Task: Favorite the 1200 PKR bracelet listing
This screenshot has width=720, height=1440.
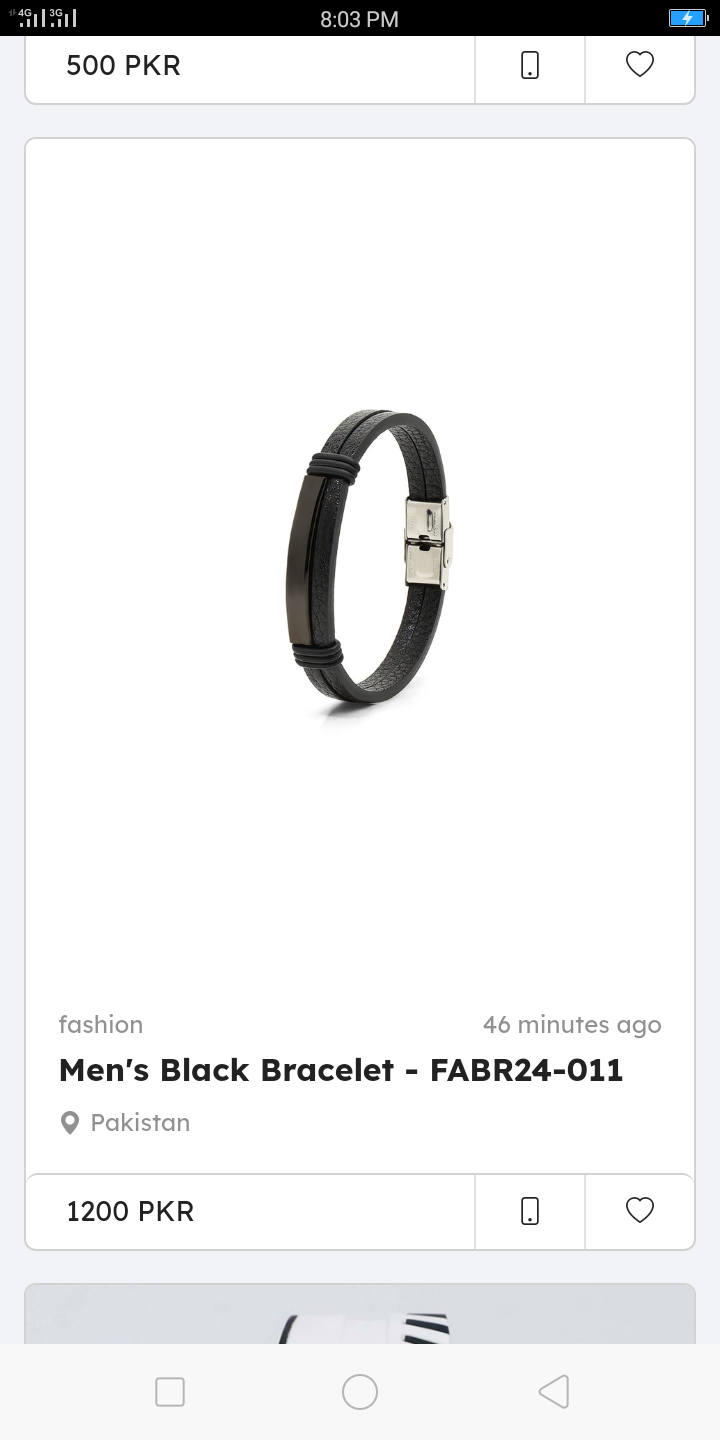Action: click(640, 1211)
